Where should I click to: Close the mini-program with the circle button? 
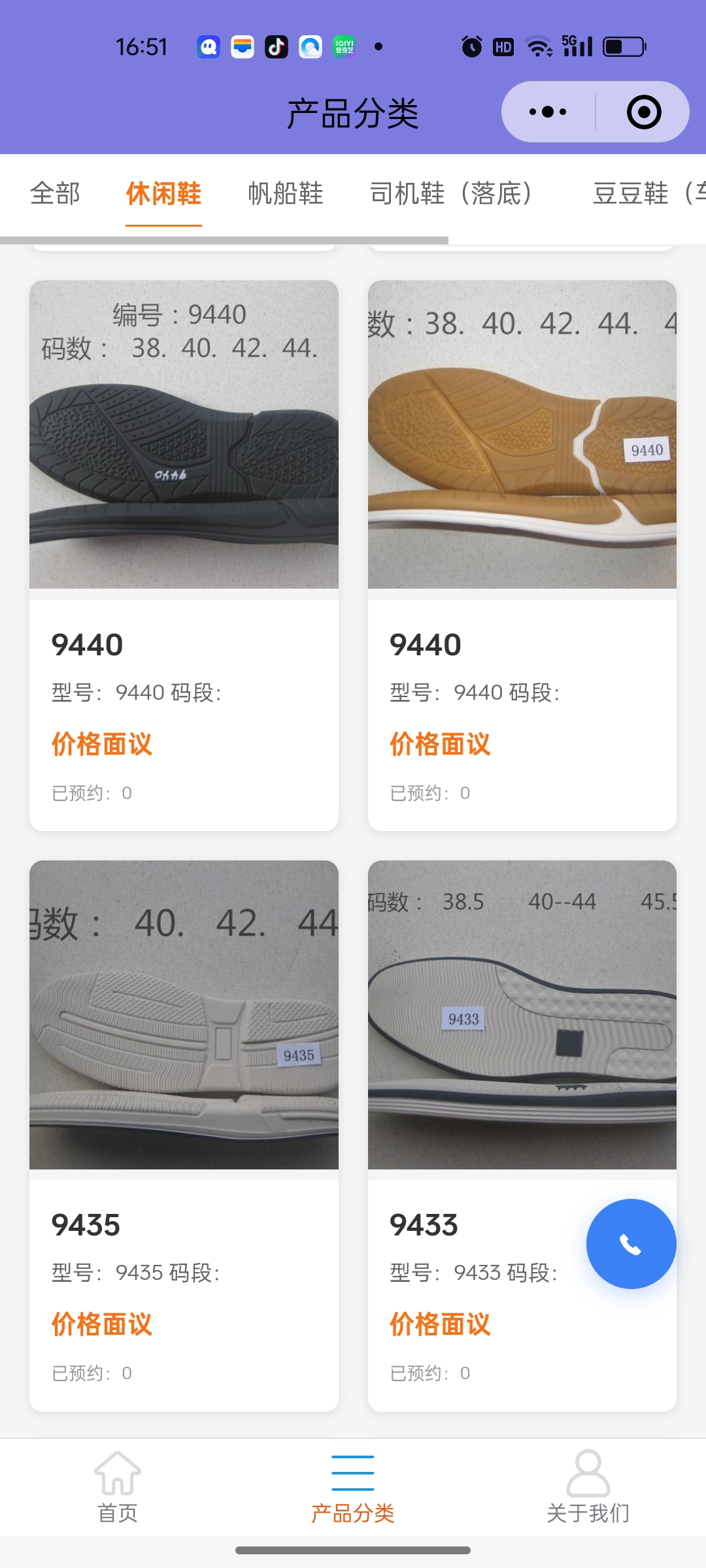[x=643, y=112]
